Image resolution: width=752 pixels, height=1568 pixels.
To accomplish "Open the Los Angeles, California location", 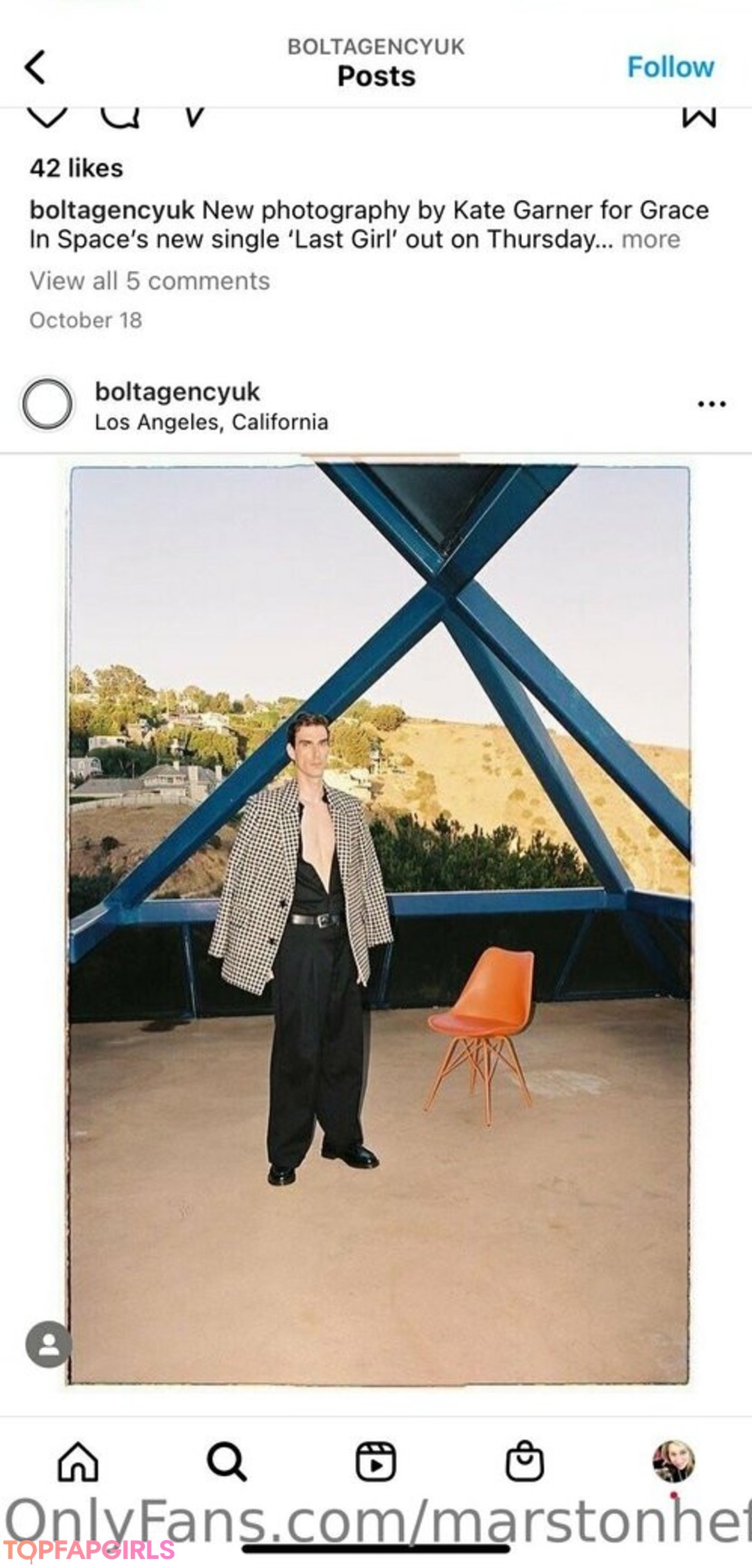I will point(211,422).
